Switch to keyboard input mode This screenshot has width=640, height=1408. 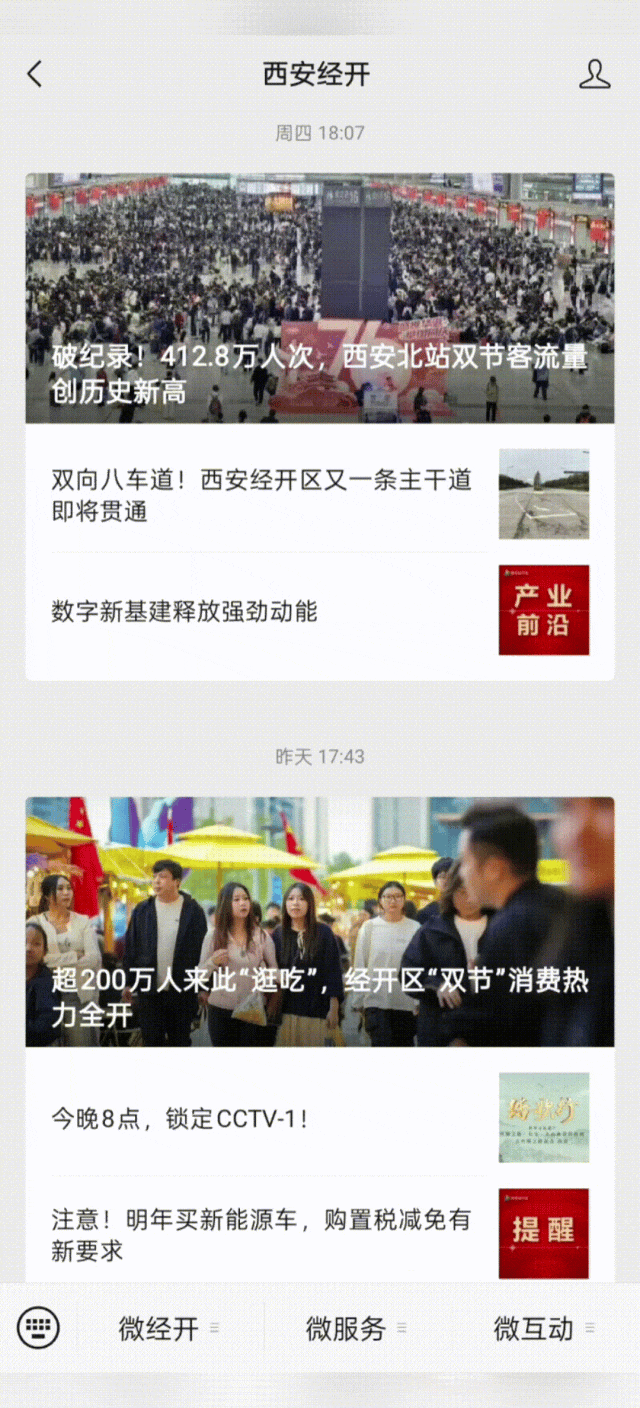38,1328
